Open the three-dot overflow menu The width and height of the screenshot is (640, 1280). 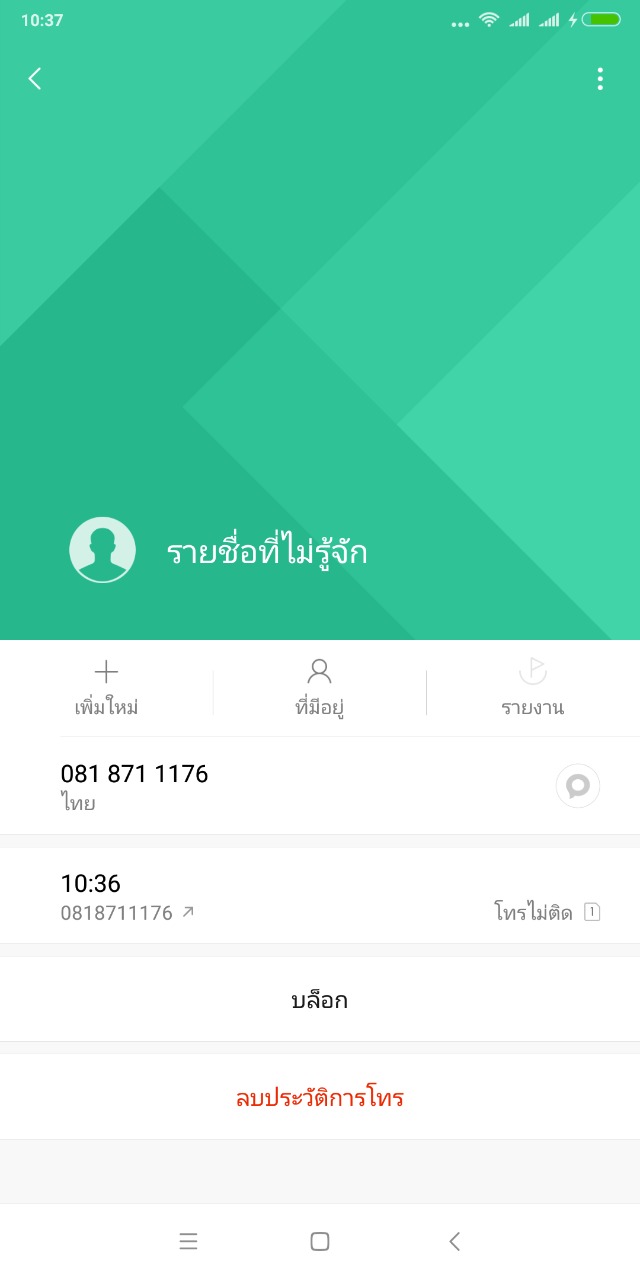[600, 79]
